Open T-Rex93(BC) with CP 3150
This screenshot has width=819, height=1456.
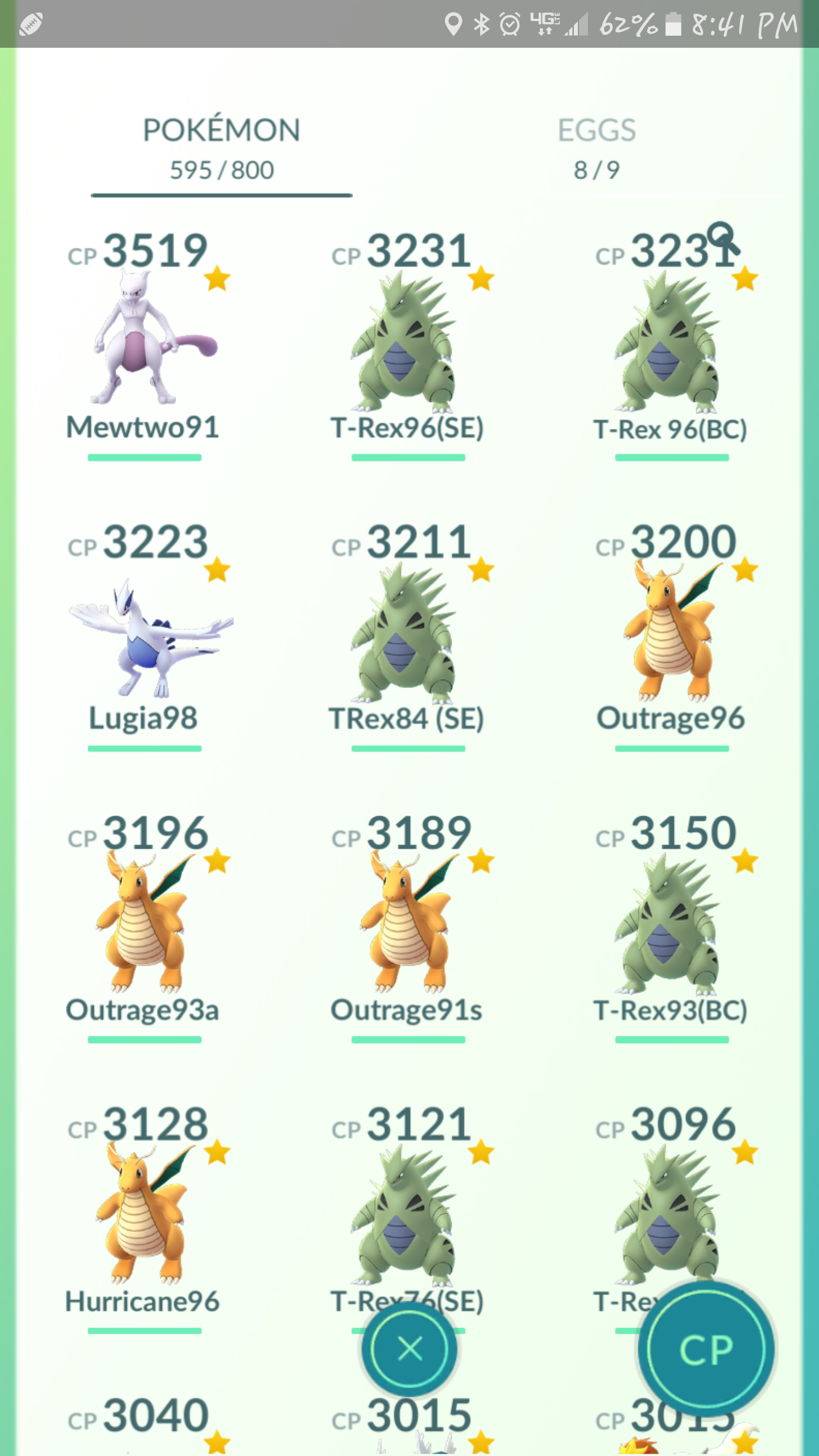(x=671, y=926)
